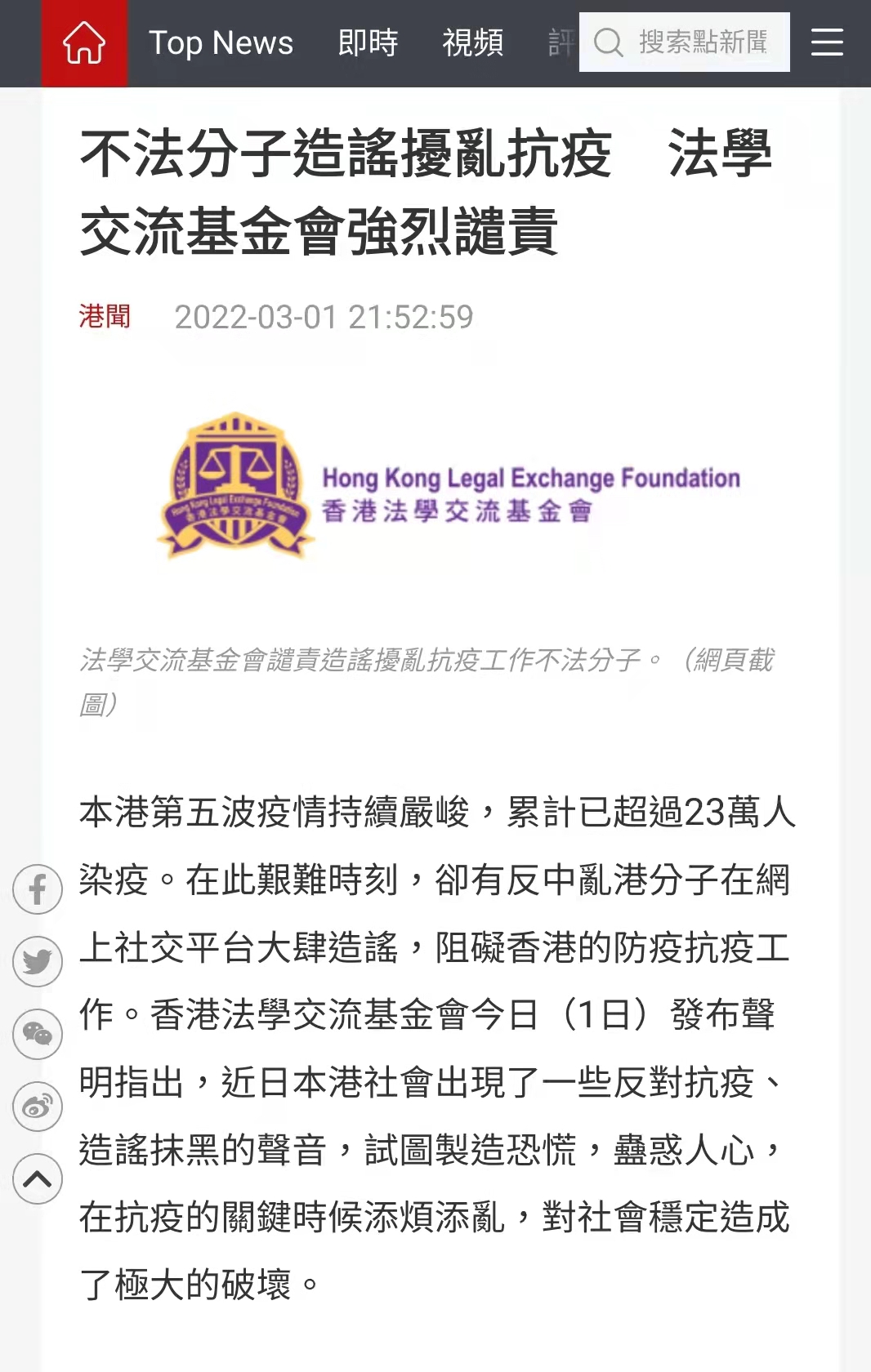
Task: Jump back to top of page
Action: (38, 1178)
